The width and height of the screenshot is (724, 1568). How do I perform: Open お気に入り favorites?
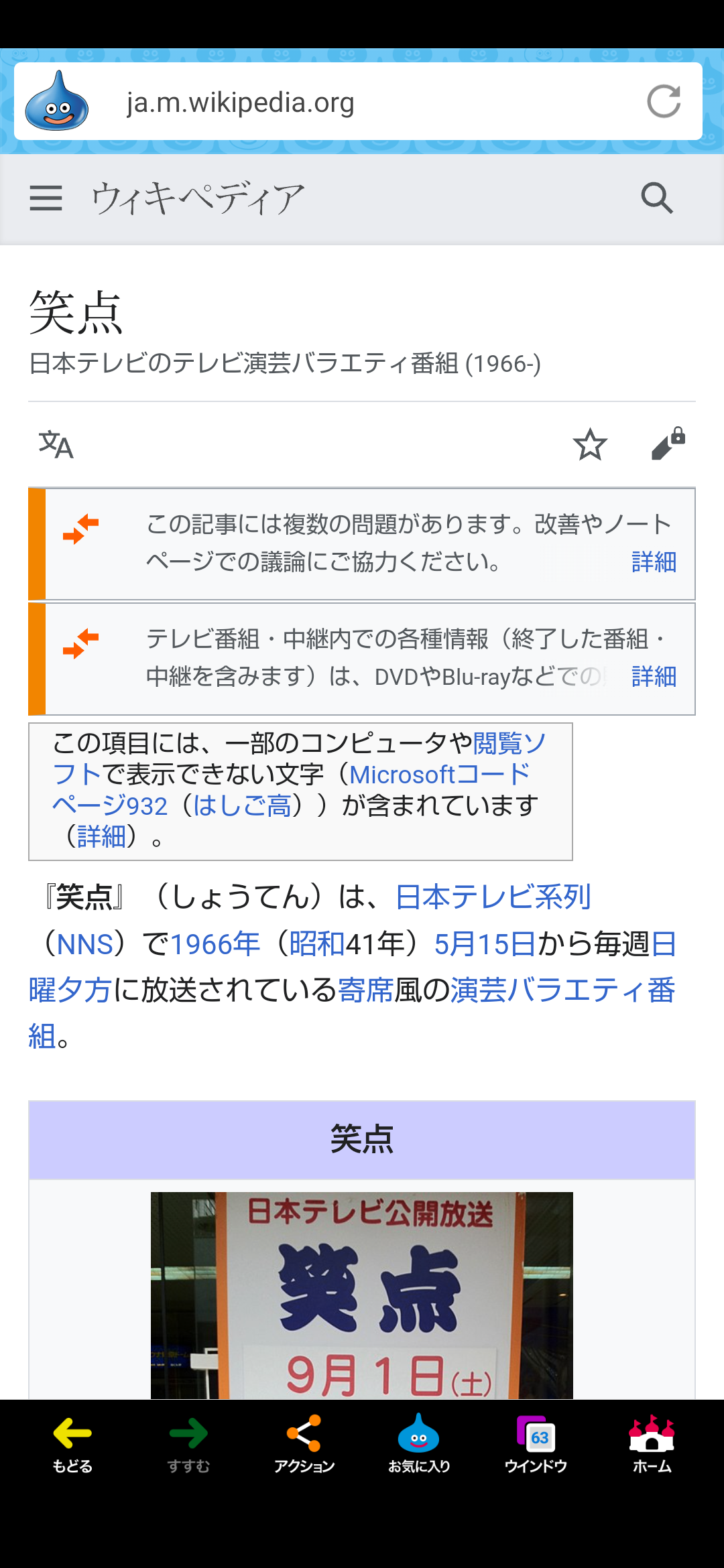[419, 1444]
